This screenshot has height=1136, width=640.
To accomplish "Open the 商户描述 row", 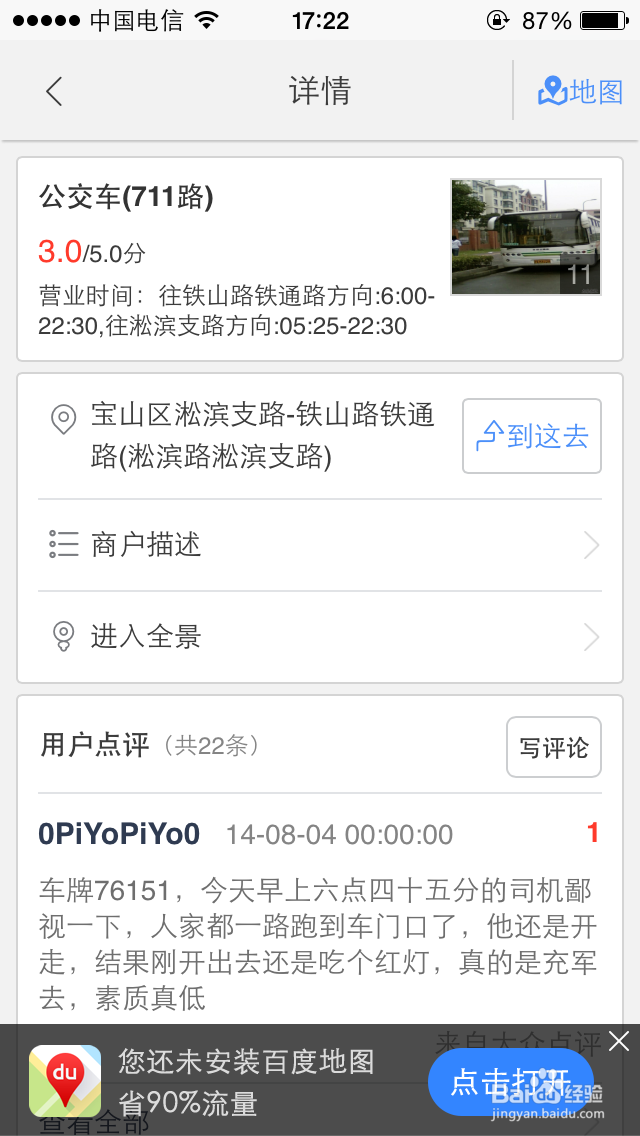I will pyautogui.click(x=320, y=545).
